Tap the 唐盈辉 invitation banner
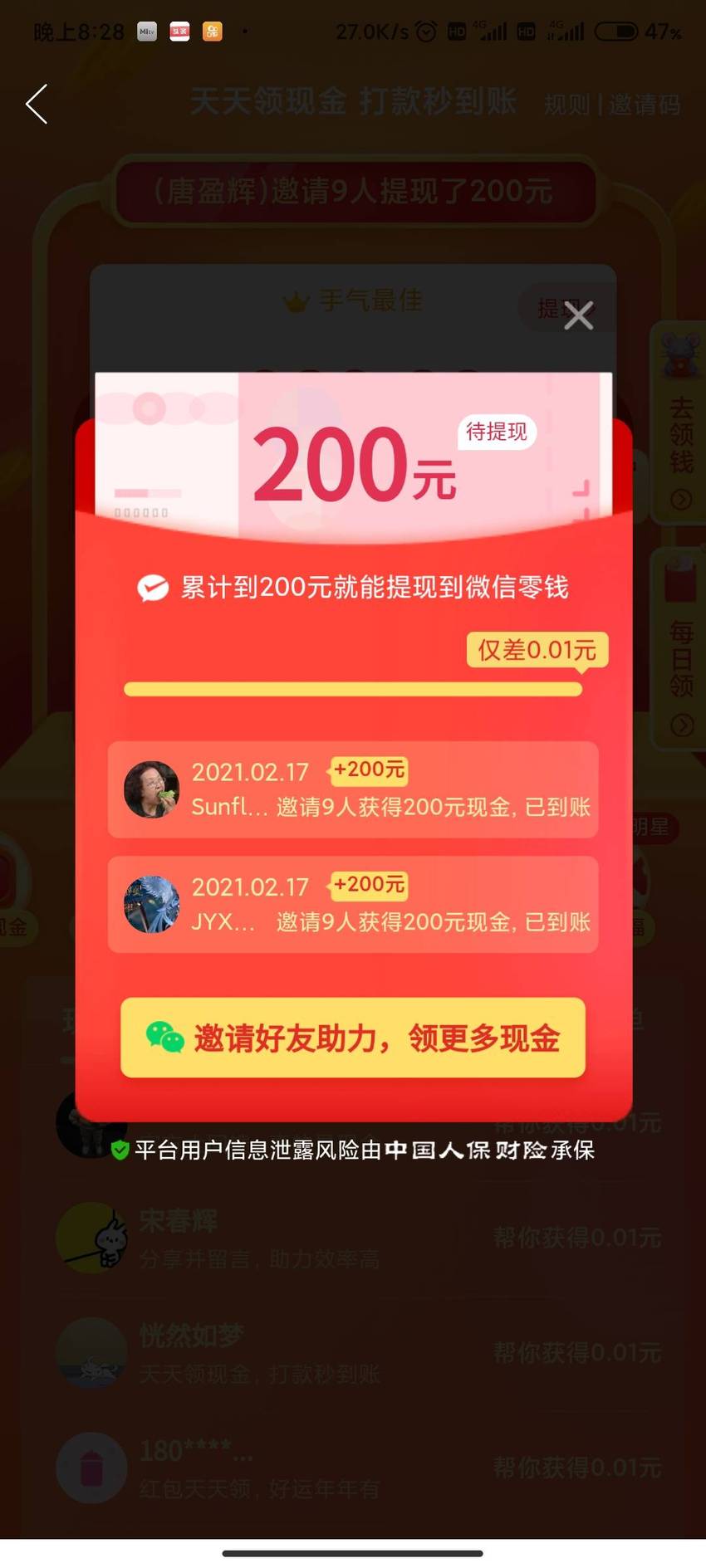Image resolution: width=706 pixels, height=1568 pixels. click(353, 191)
